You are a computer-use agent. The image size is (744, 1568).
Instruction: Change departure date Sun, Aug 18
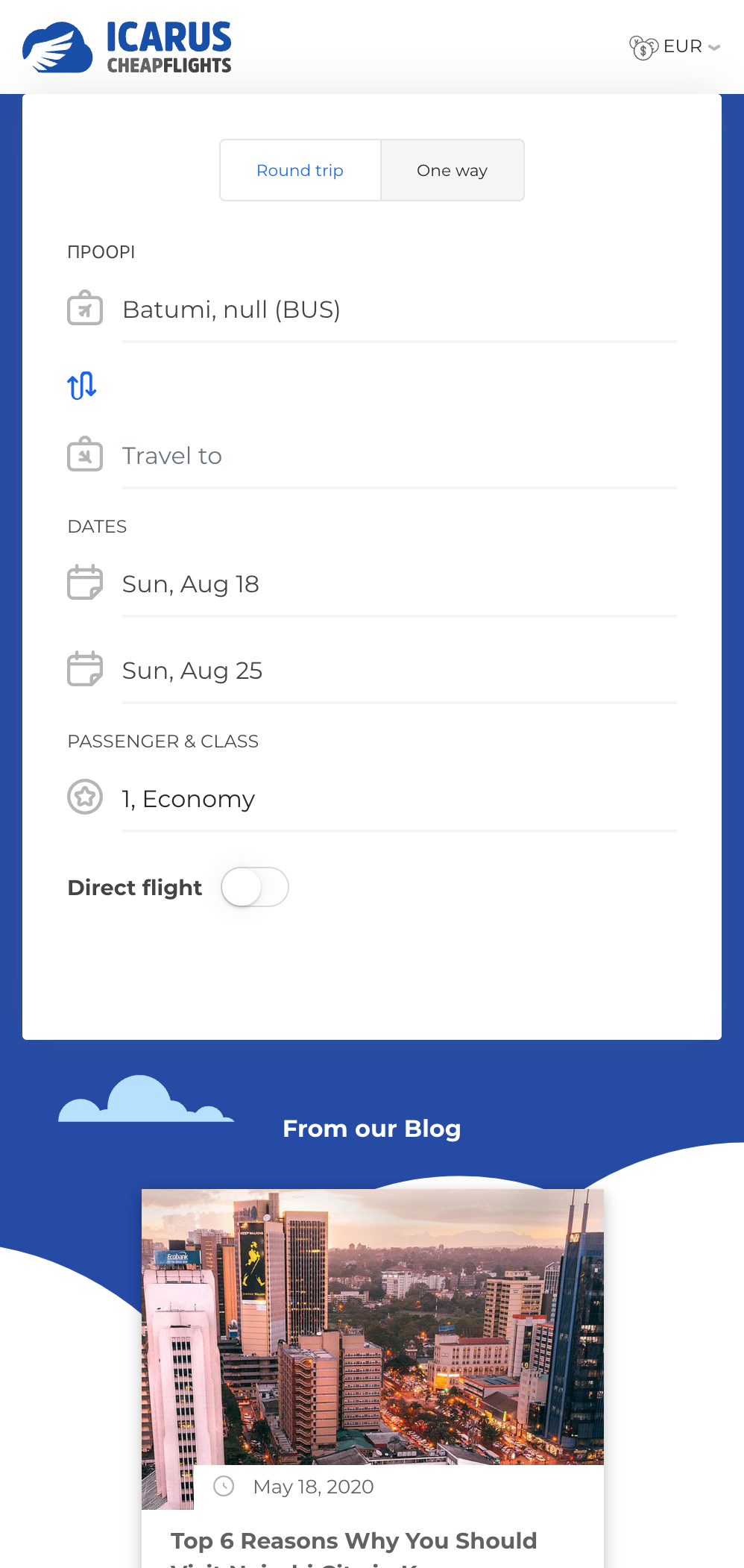tap(399, 584)
